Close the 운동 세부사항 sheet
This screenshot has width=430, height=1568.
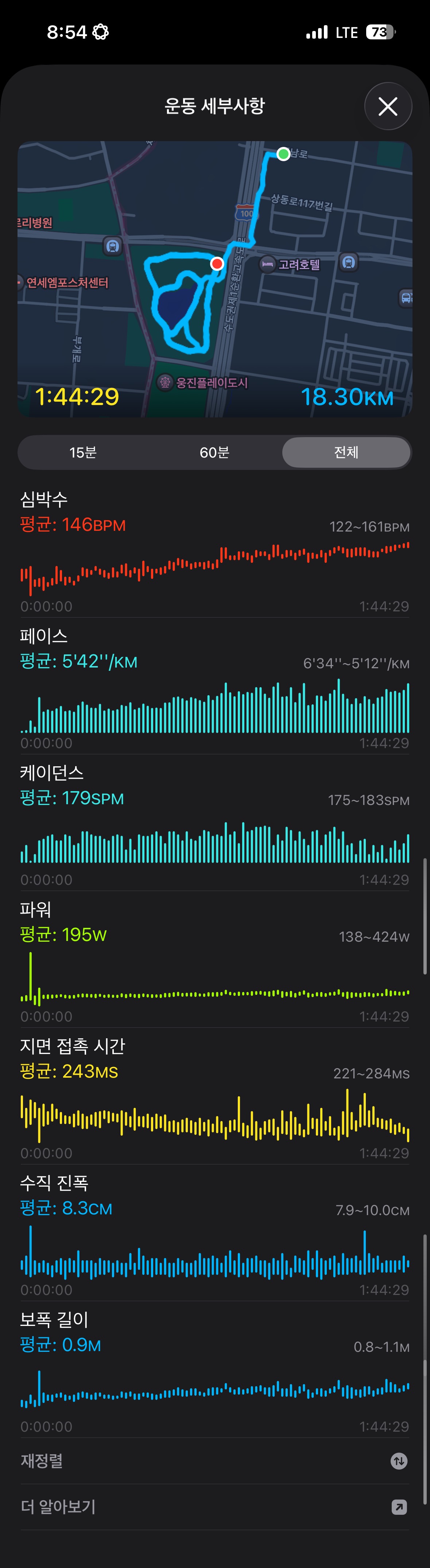point(388,106)
